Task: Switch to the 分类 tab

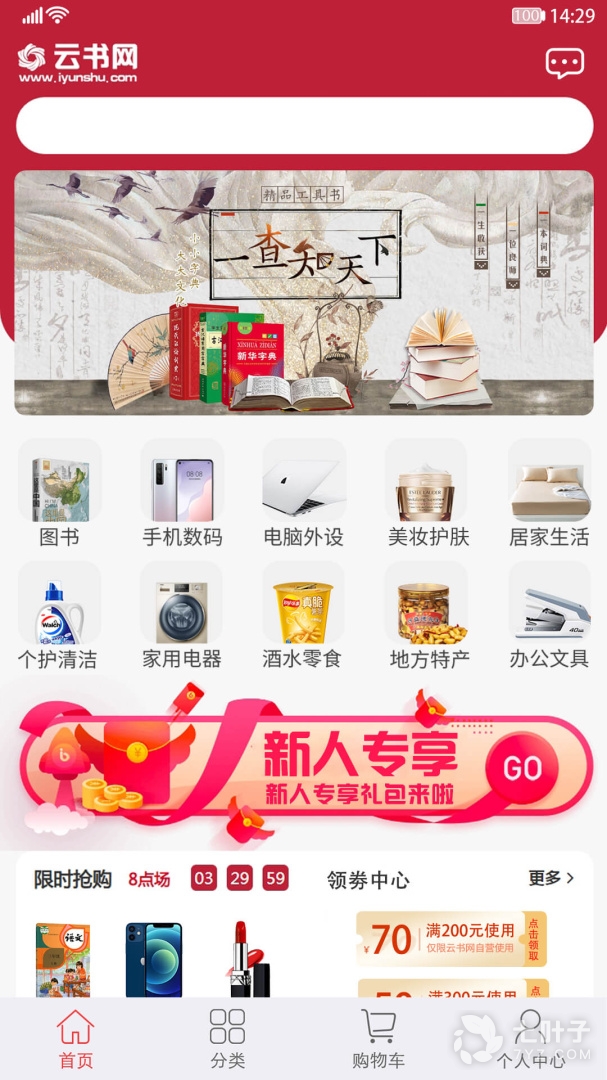Action: [227, 1039]
